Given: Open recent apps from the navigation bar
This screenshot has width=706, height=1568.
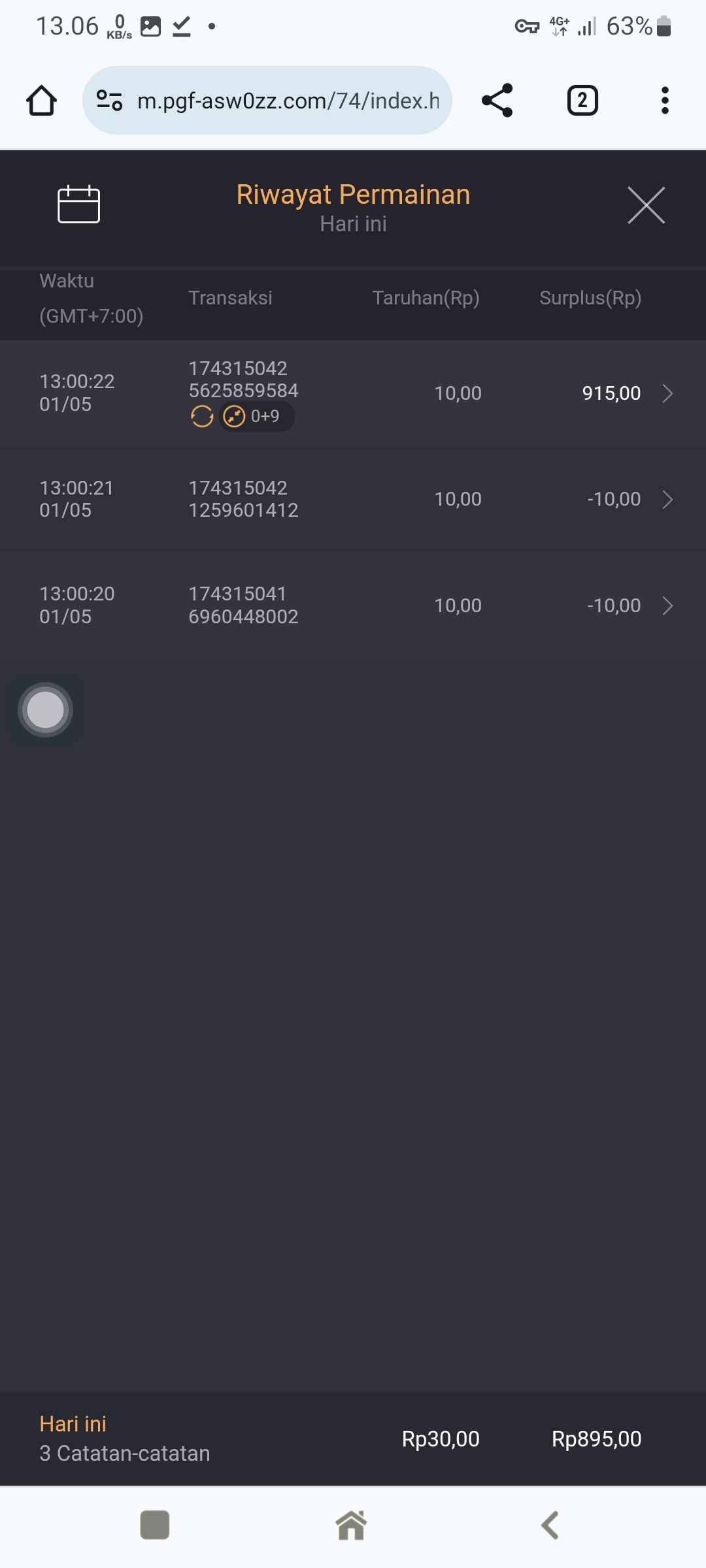Looking at the screenshot, I should 155,1526.
